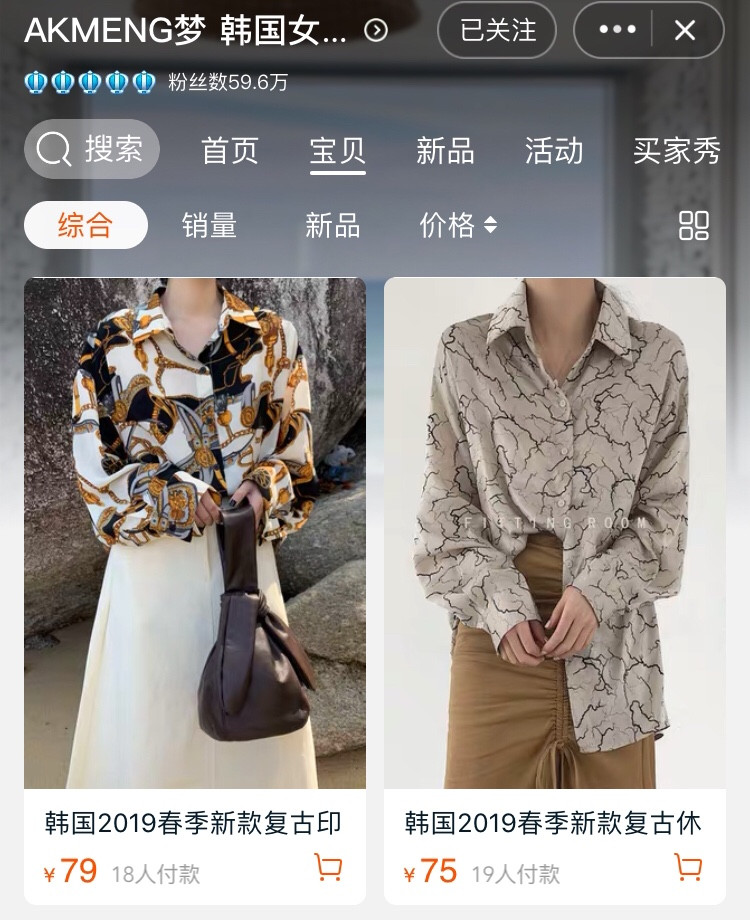Open the three-dot more menu
The height and width of the screenshot is (920, 750).
click(617, 30)
